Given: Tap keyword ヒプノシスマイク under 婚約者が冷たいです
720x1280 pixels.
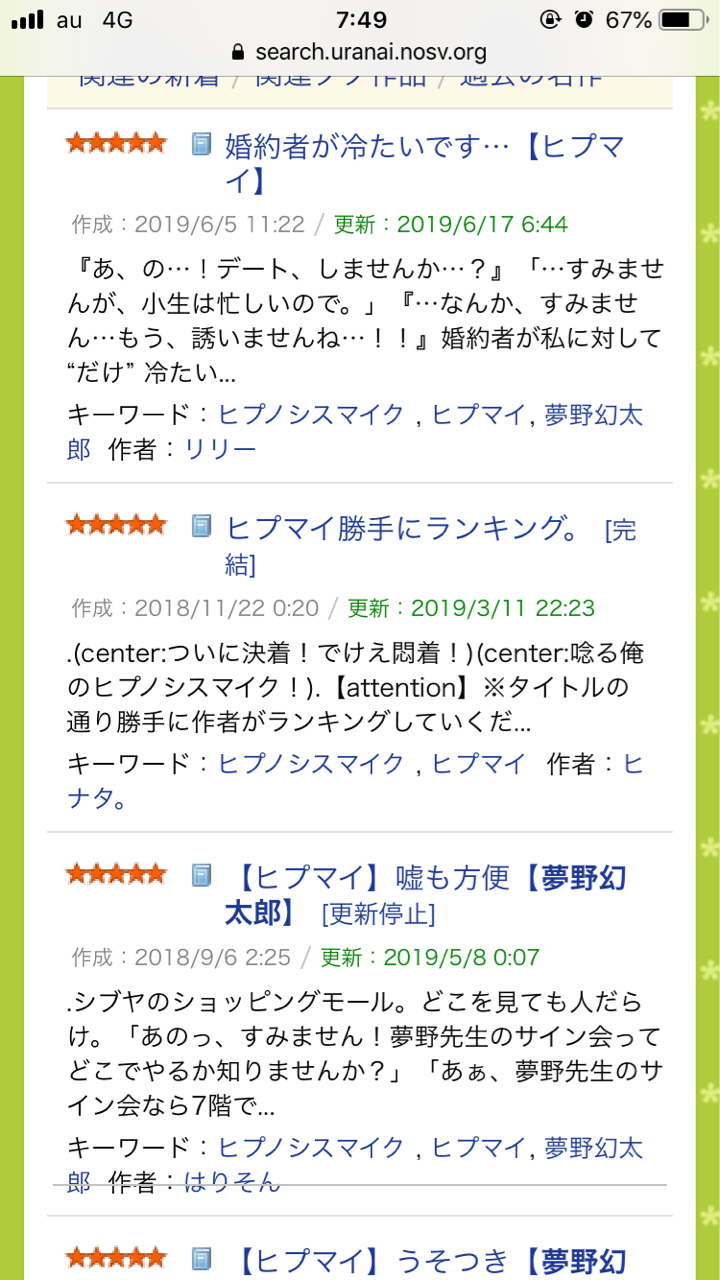Looking at the screenshot, I should [x=311, y=415].
